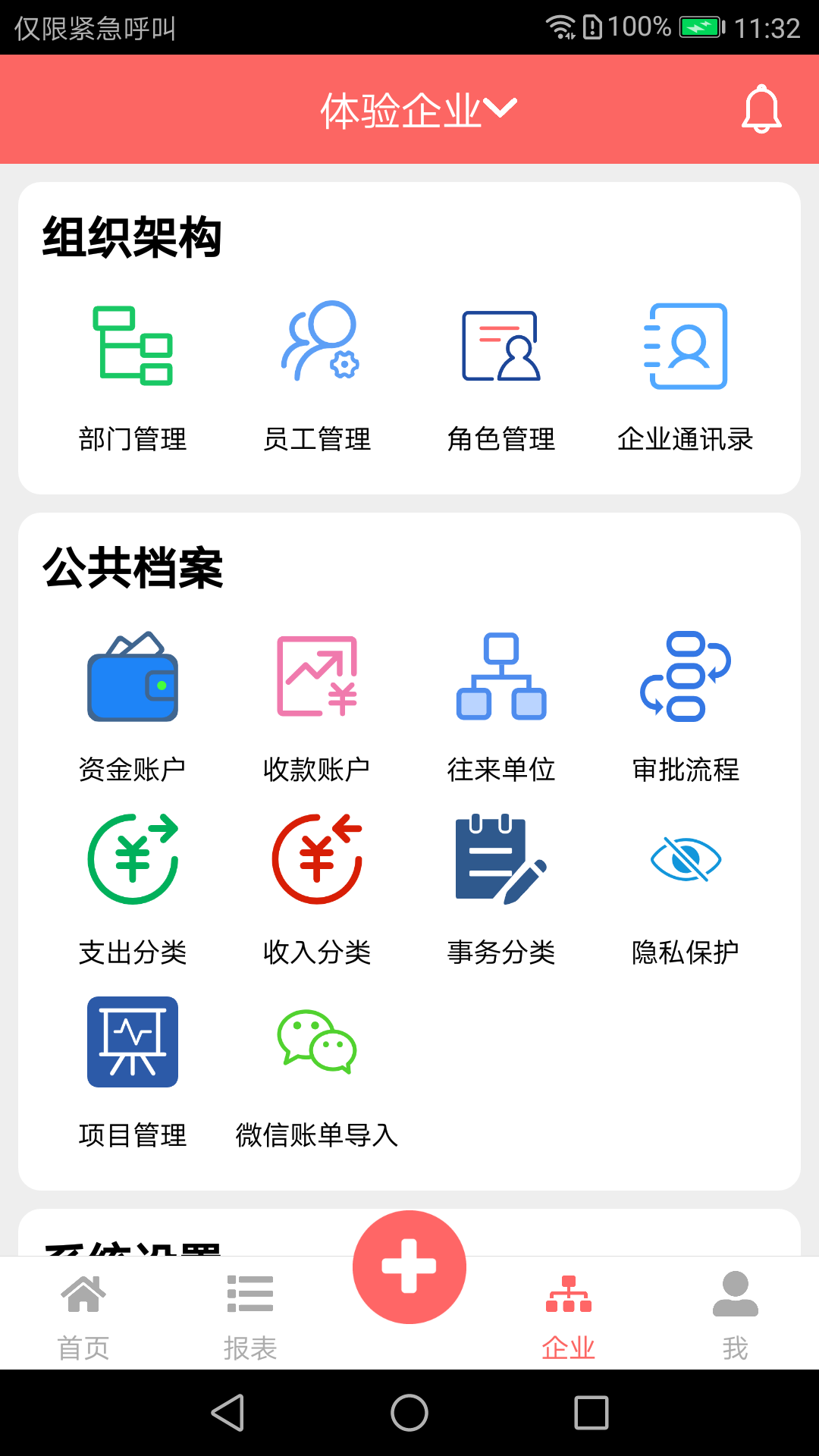Open the 项目管理 project management icon
This screenshot has width=819, height=1456.
tap(132, 1043)
